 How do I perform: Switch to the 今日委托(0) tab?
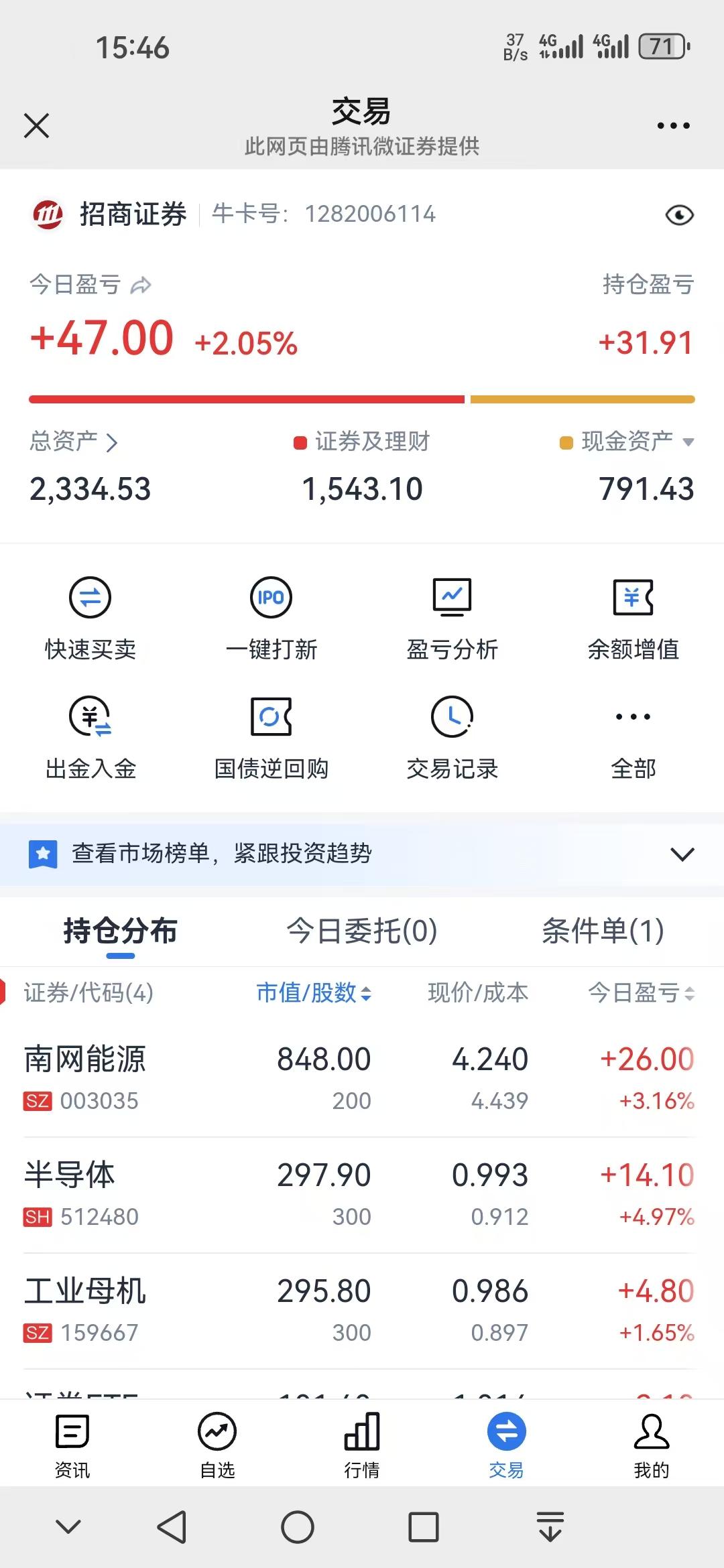coord(361,931)
